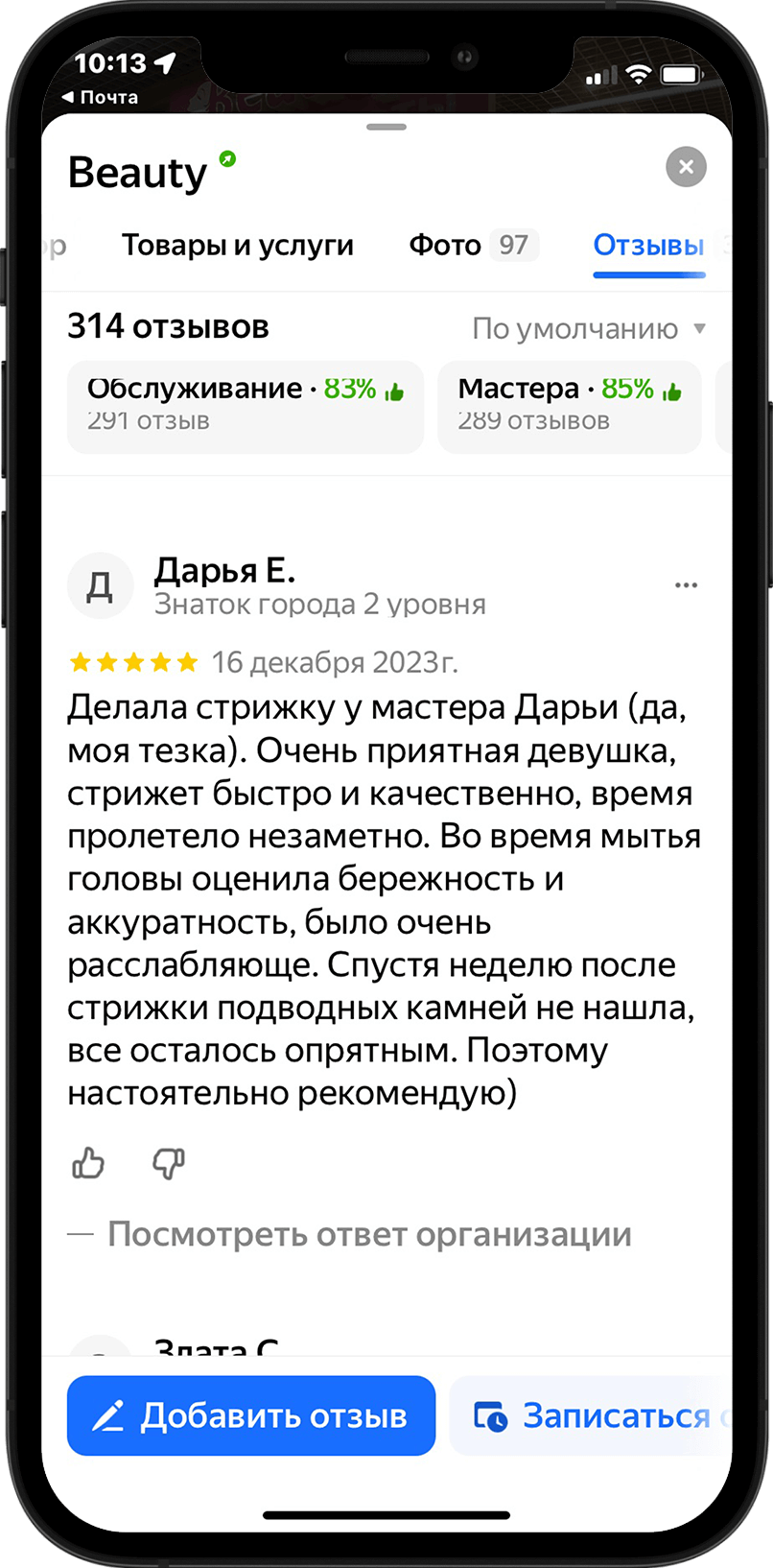This screenshot has height=1568, width=773.
Task: Open the Фото tab
Action: coord(473,246)
